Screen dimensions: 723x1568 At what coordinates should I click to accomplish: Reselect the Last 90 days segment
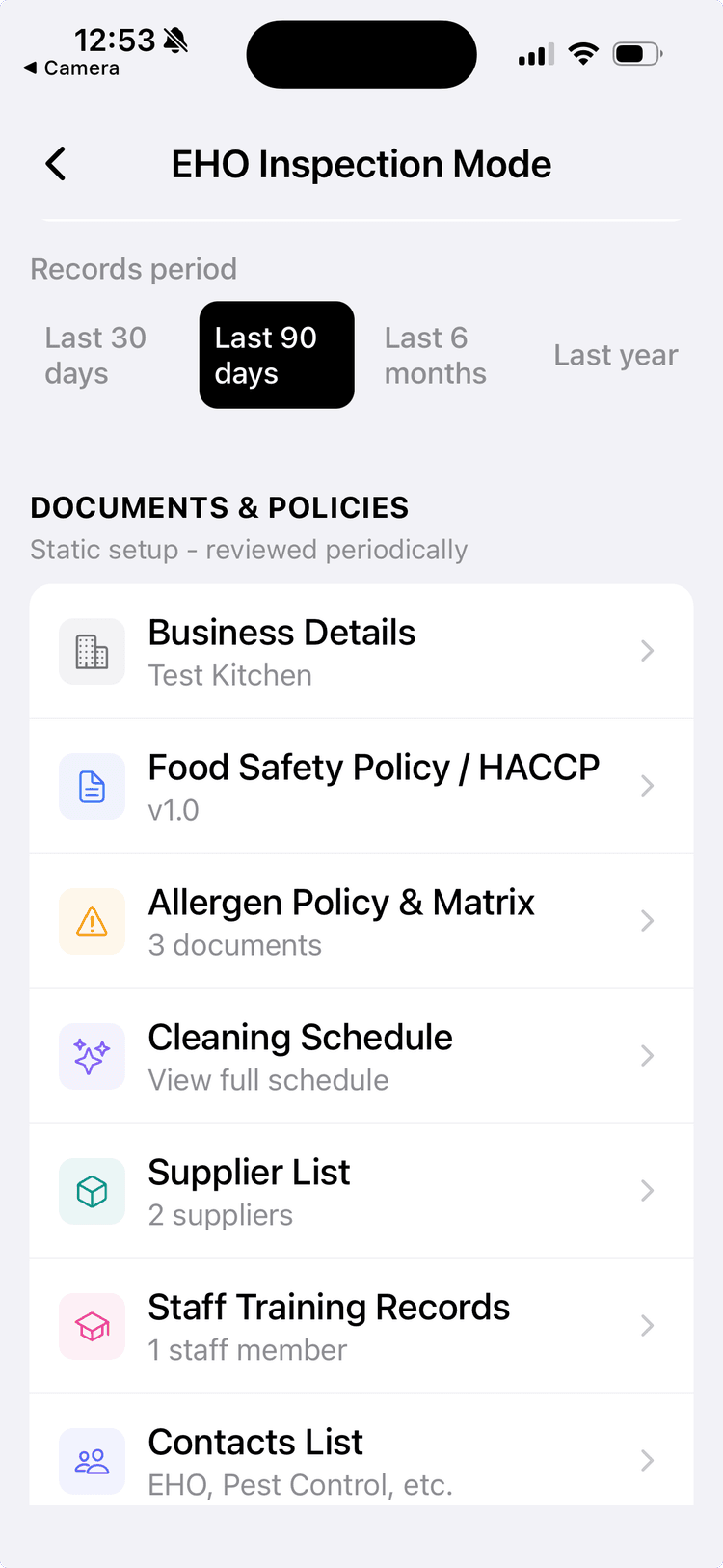click(x=277, y=355)
